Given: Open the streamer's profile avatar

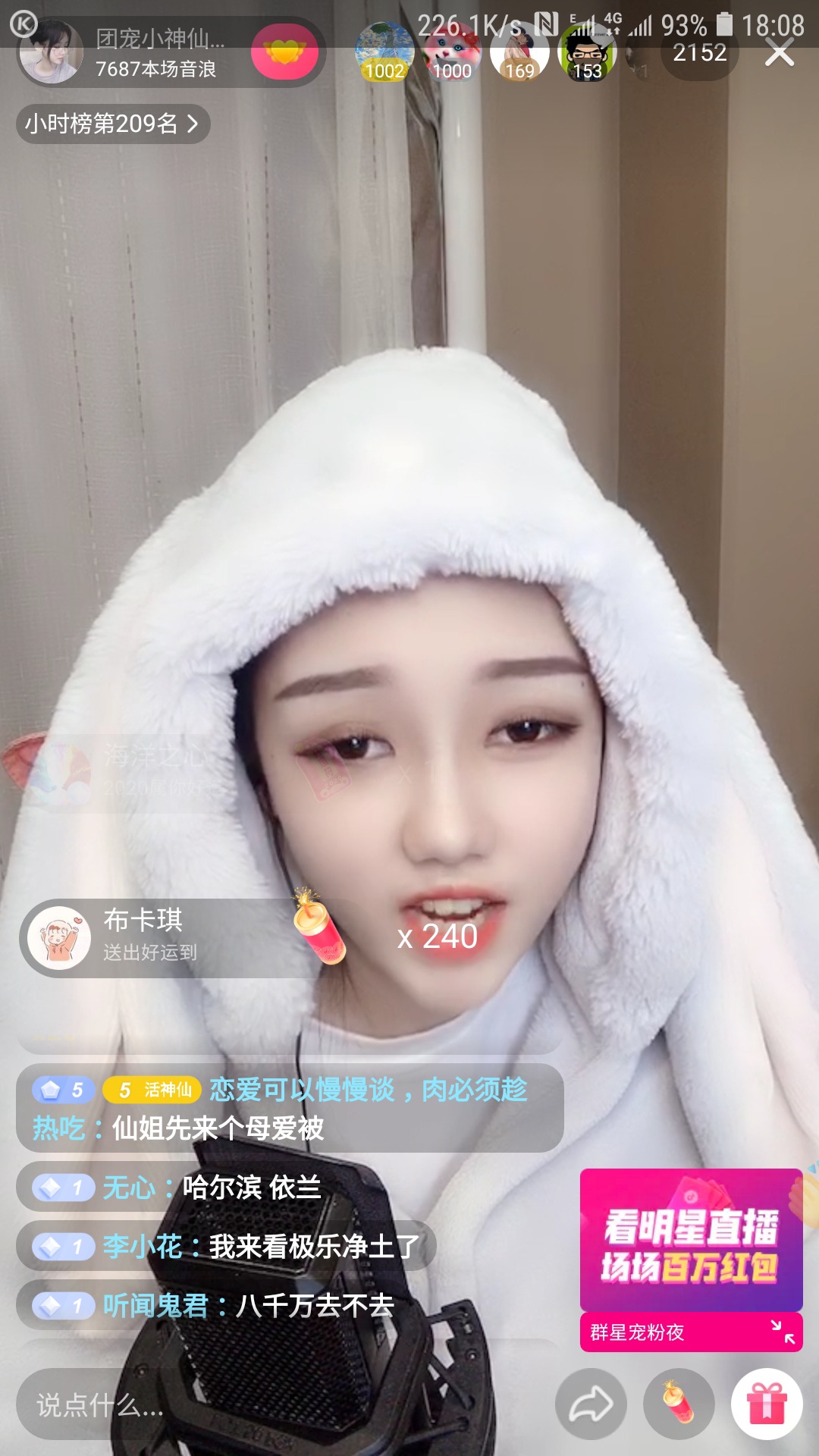Looking at the screenshot, I should pos(52,52).
